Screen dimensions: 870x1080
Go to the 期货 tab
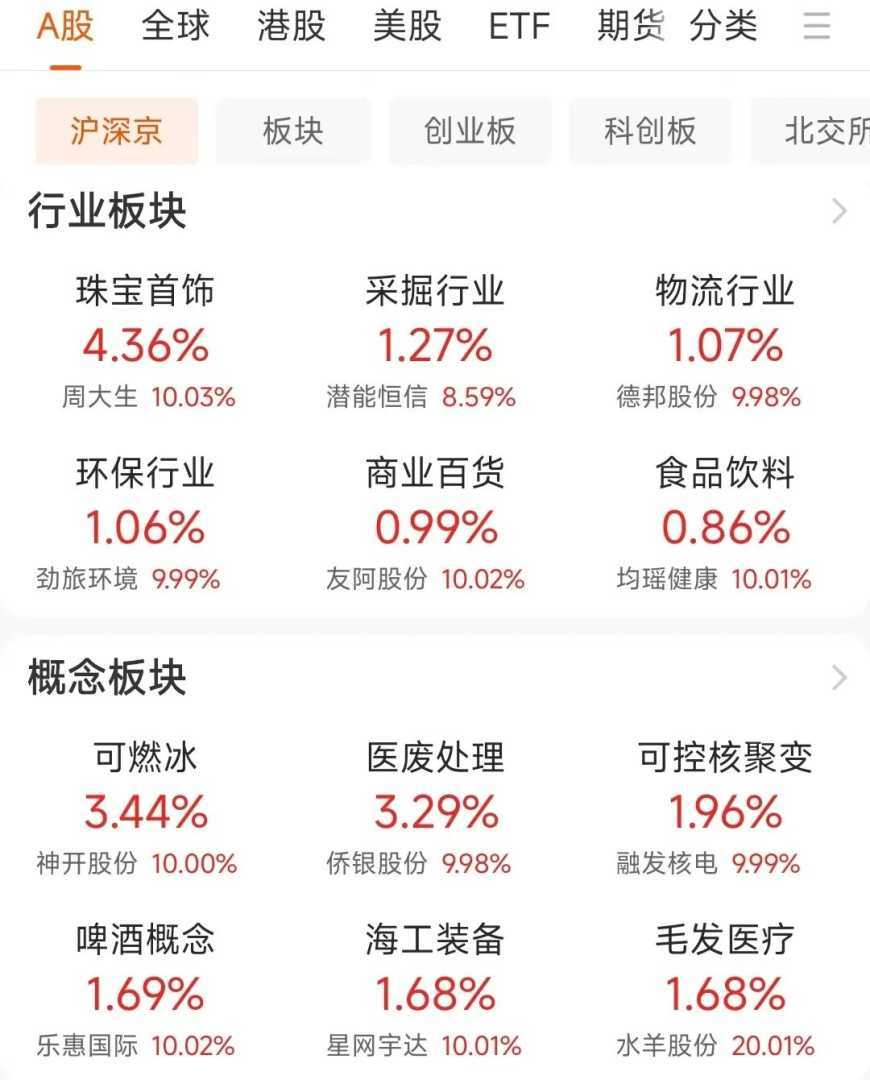(x=631, y=27)
